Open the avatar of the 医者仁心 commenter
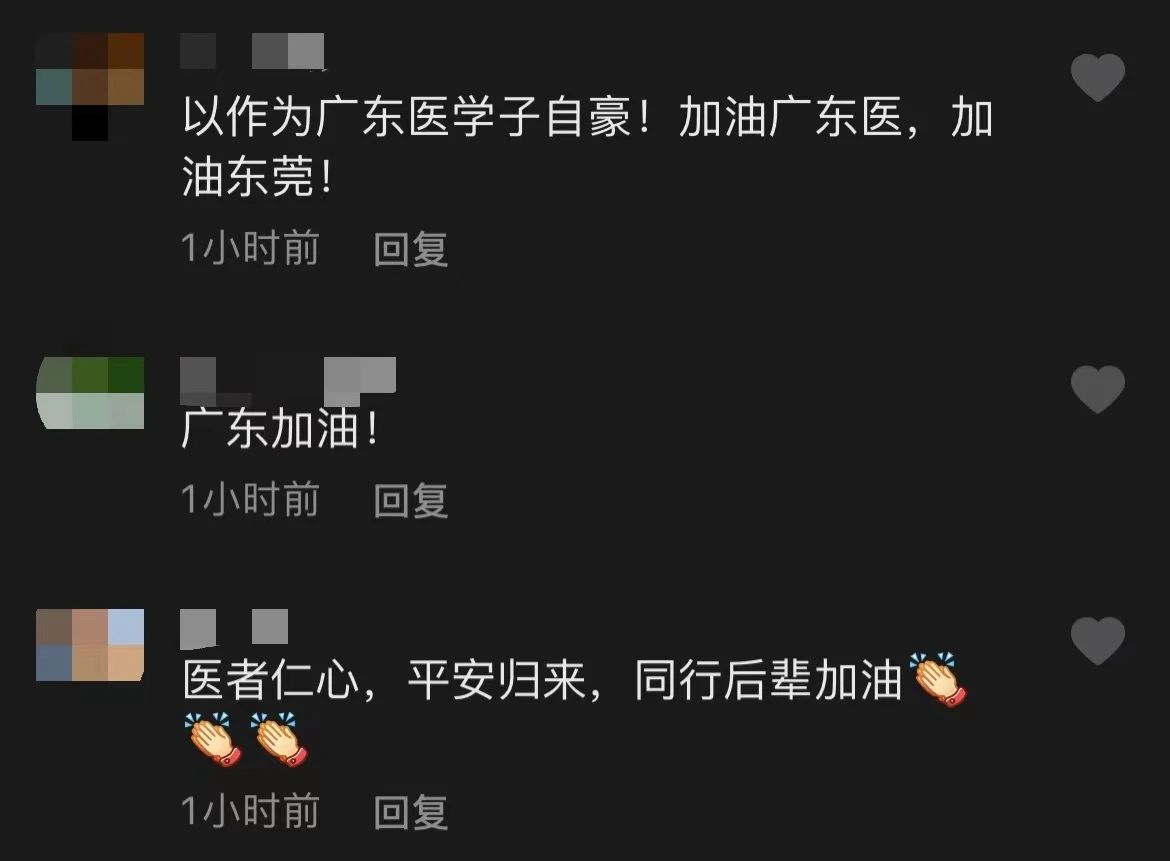This screenshot has width=1170, height=861. pyautogui.click(x=90, y=645)
